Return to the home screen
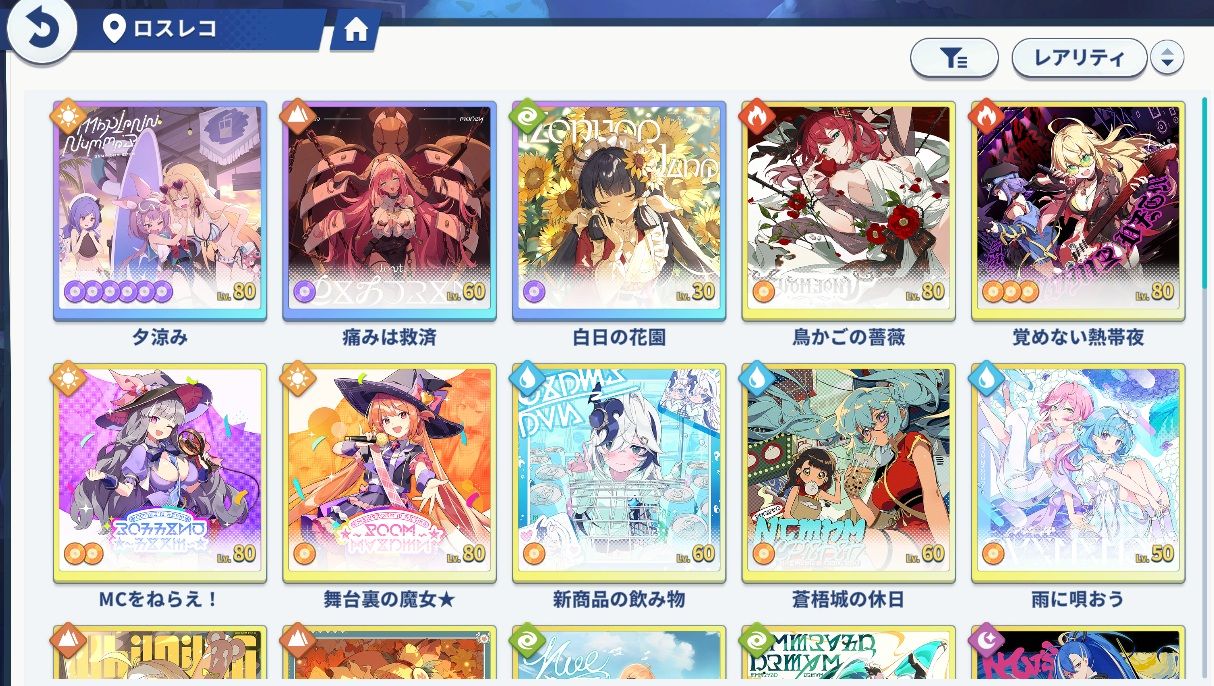 pos(356,31)
